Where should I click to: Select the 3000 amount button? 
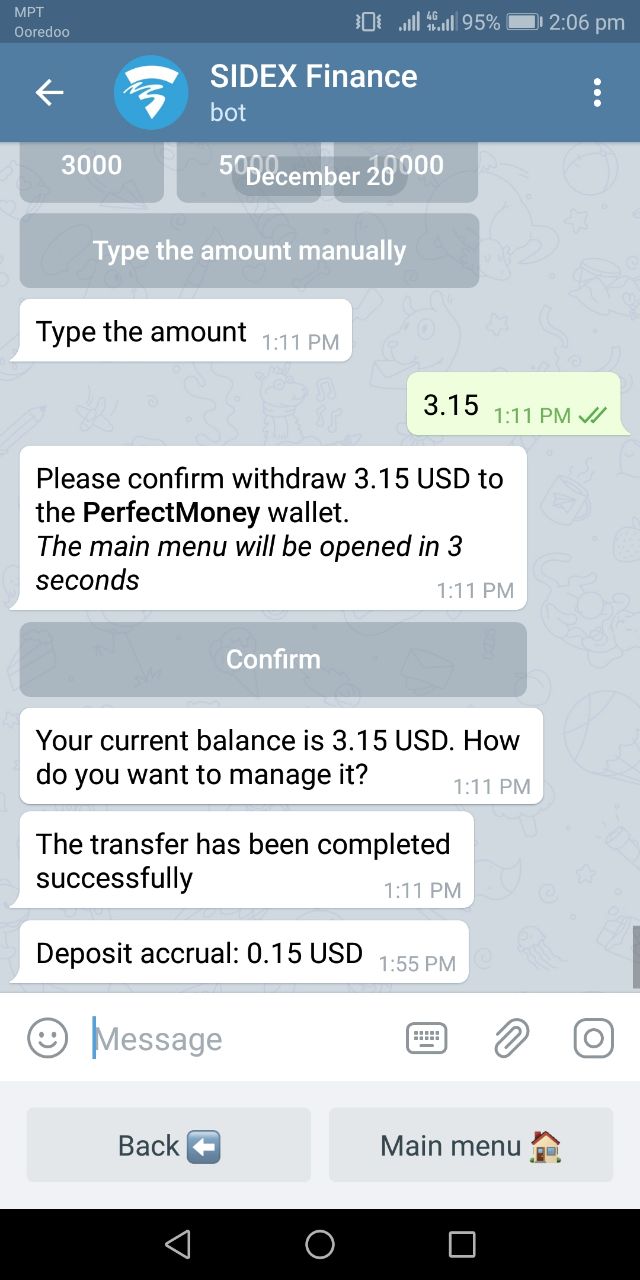(91, 172)
